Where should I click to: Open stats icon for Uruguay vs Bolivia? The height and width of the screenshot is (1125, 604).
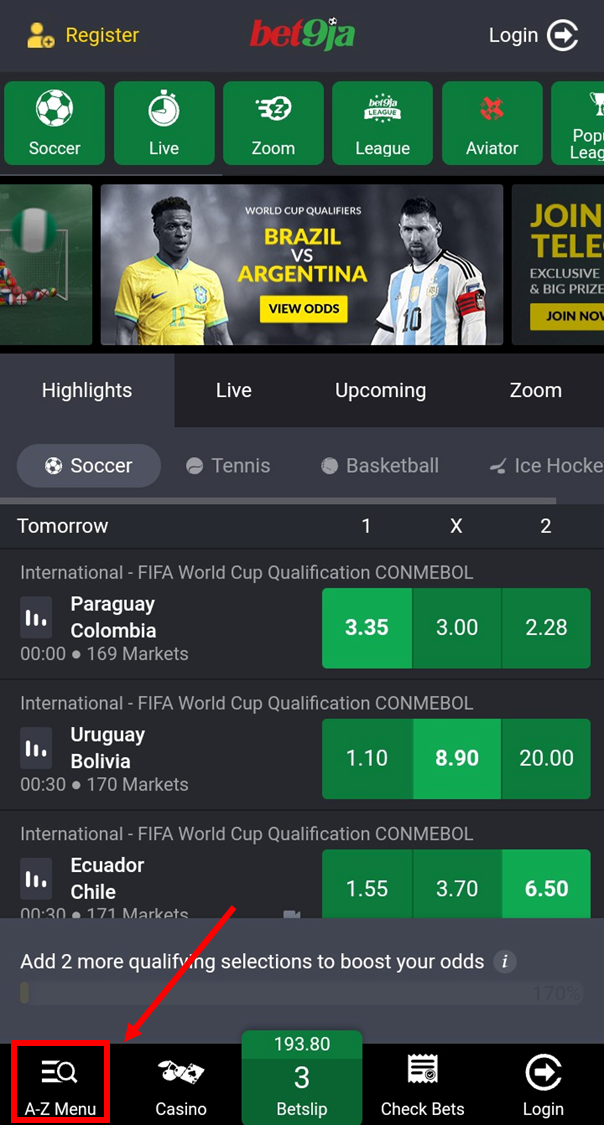click(36, 748)
